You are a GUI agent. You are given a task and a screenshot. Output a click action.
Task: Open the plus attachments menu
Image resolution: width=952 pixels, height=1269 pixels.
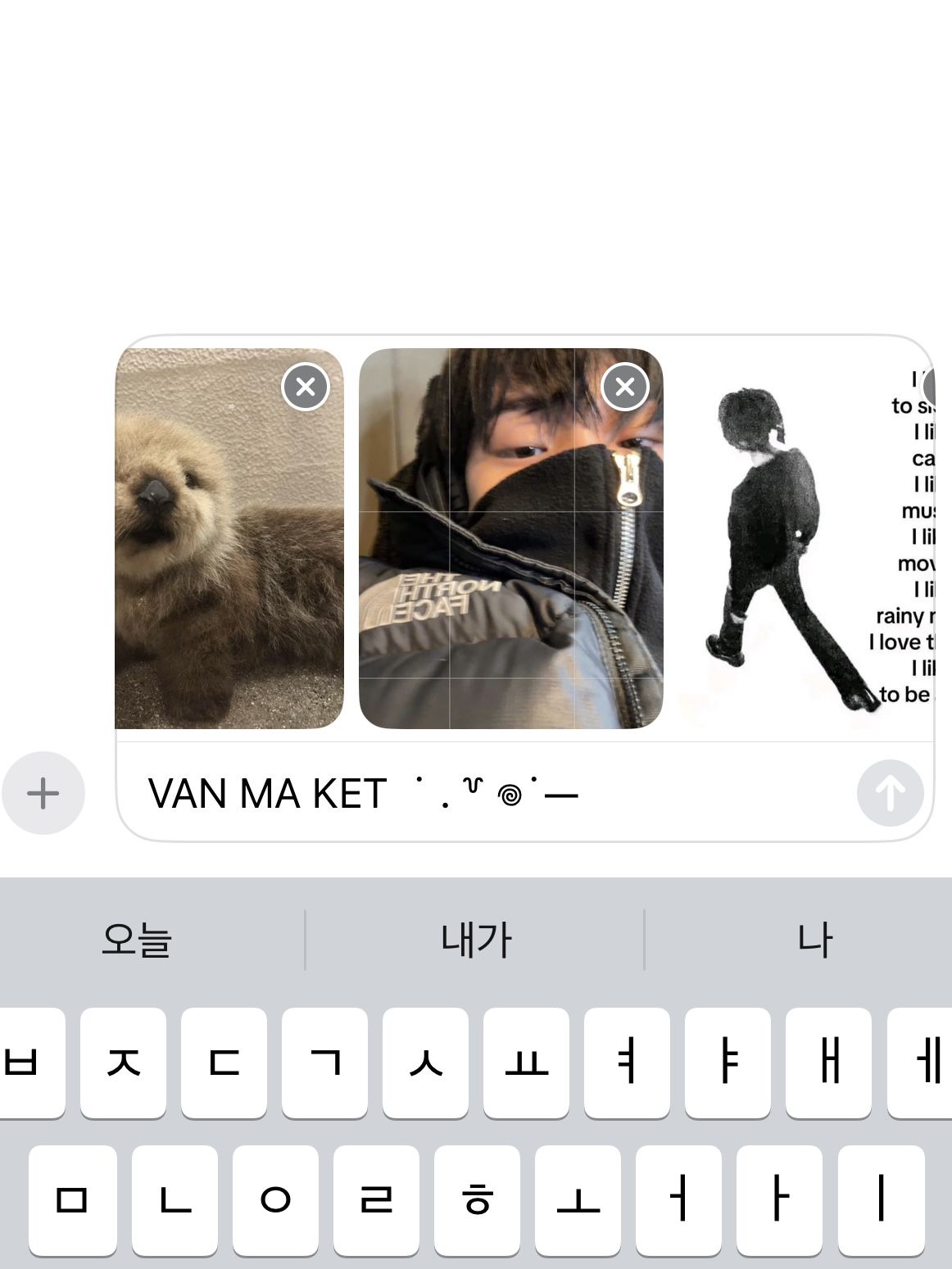click(x=43, y=793)
